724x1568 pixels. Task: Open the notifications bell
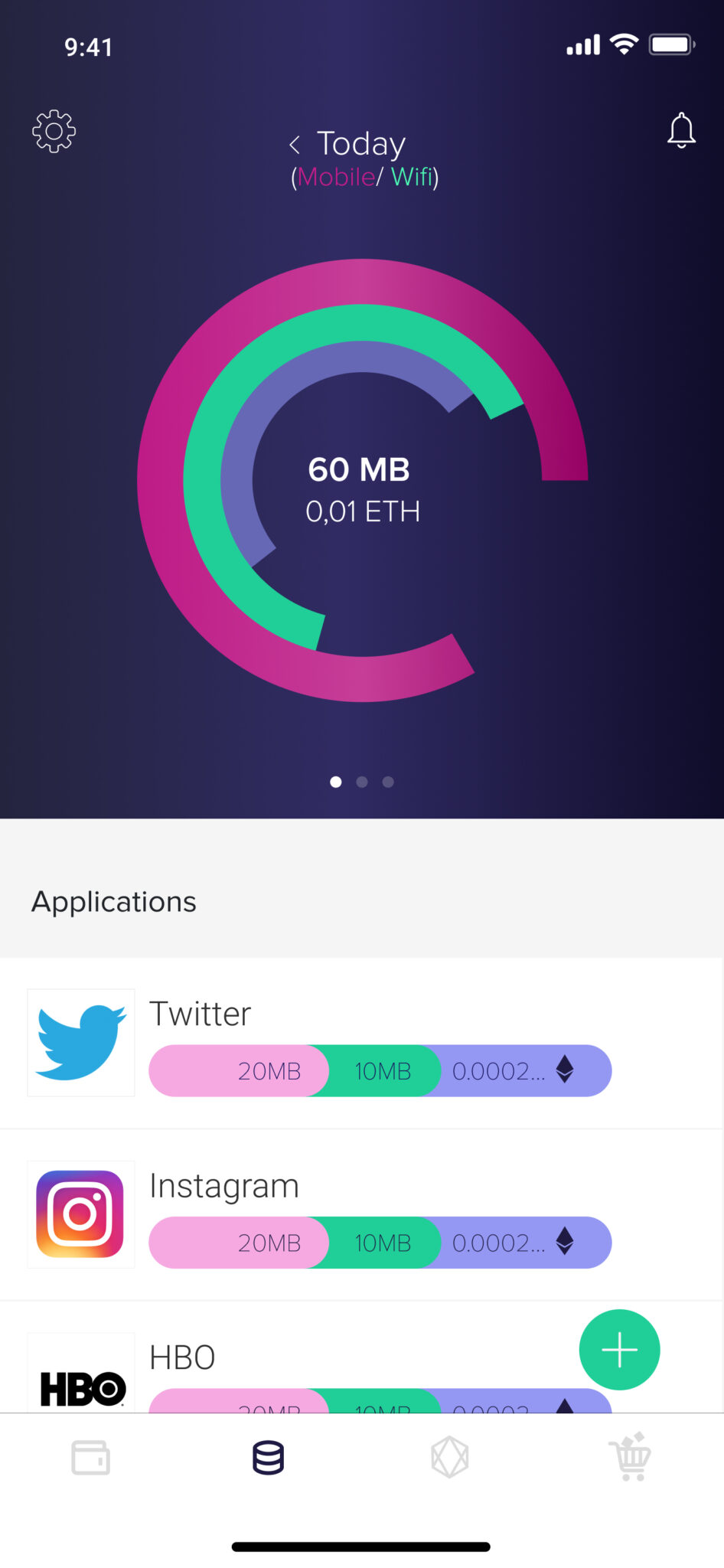point(680,131)
